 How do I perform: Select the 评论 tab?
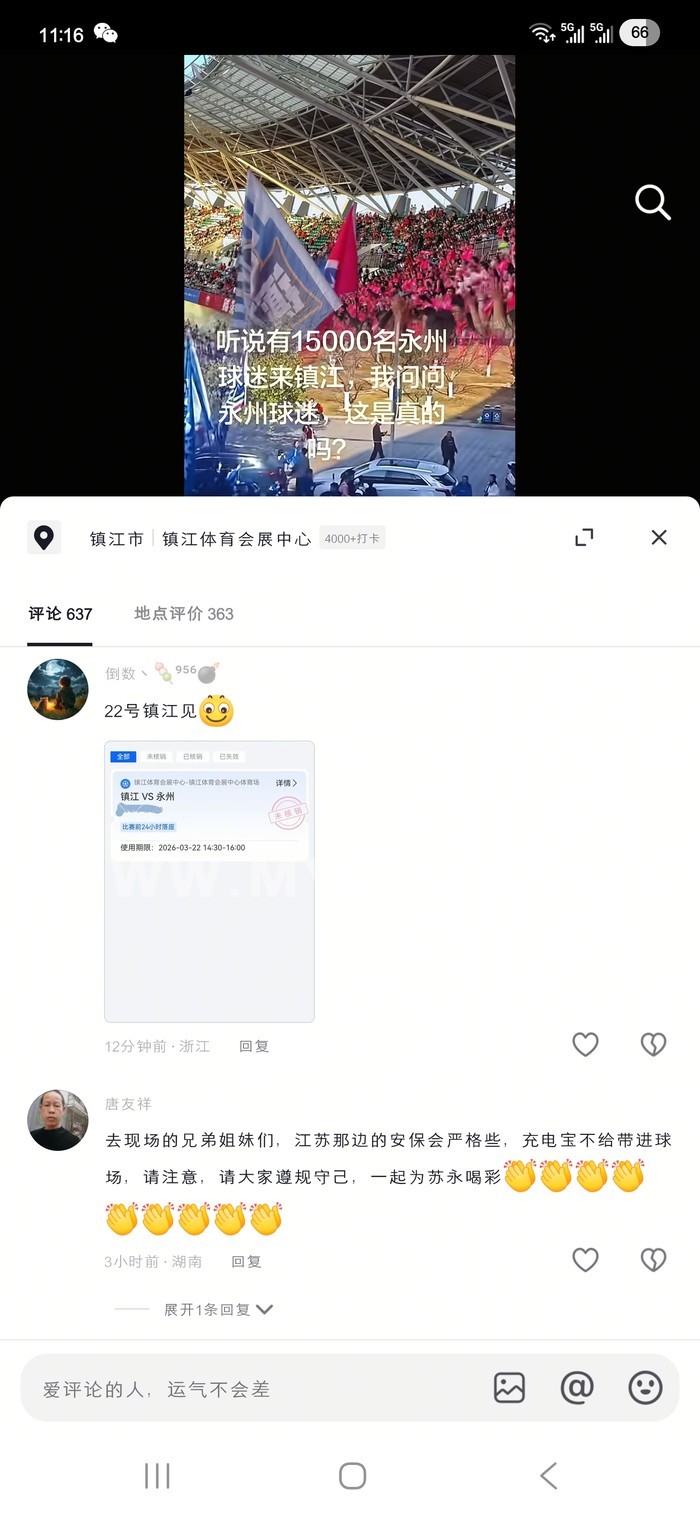[x=60, y=613]
